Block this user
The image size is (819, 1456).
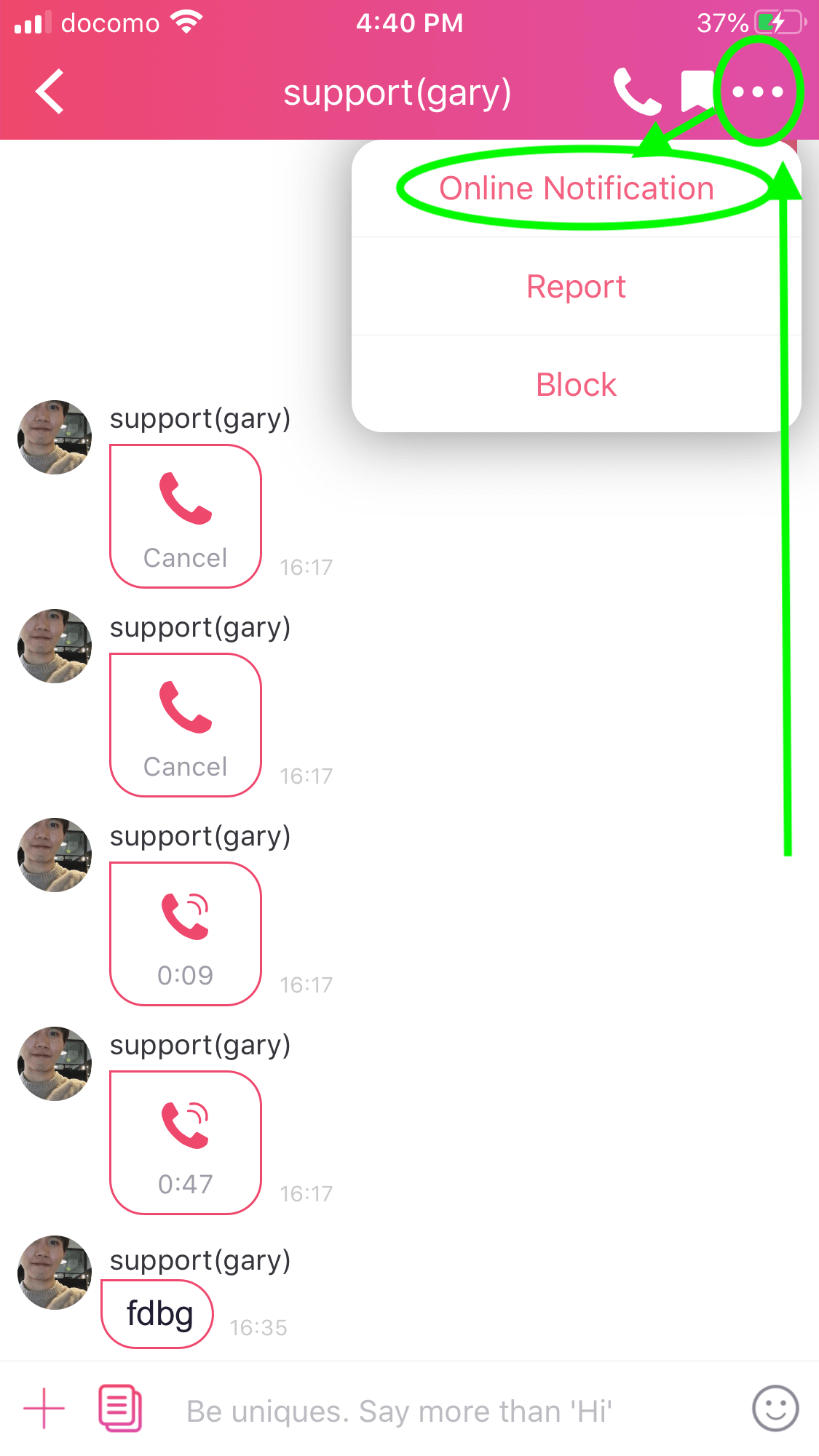coord(576,384)
